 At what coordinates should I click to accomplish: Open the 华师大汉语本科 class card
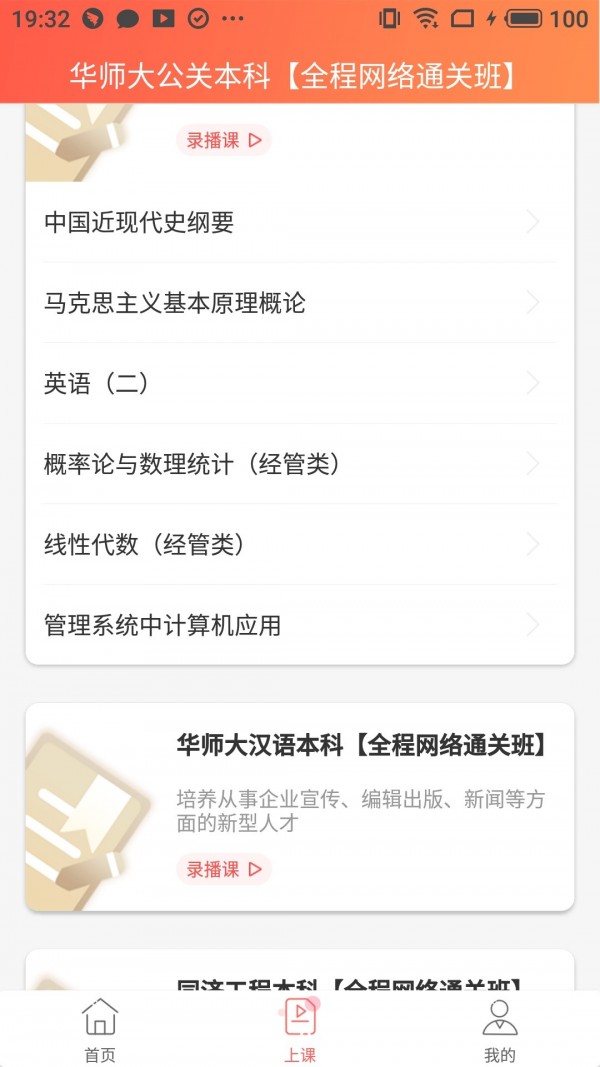[x=362, y=745]
